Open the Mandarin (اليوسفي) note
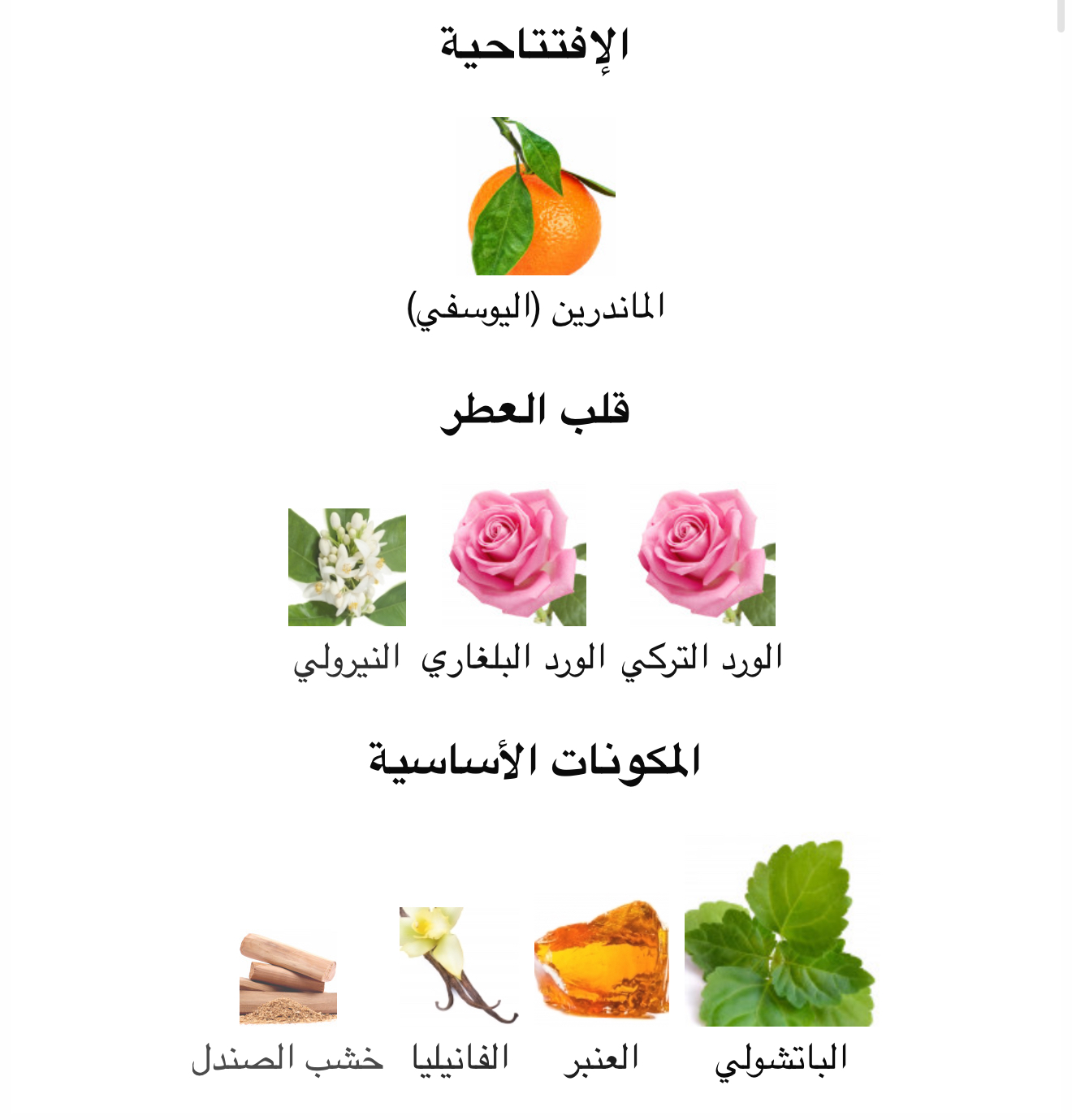 pos(536,197)
